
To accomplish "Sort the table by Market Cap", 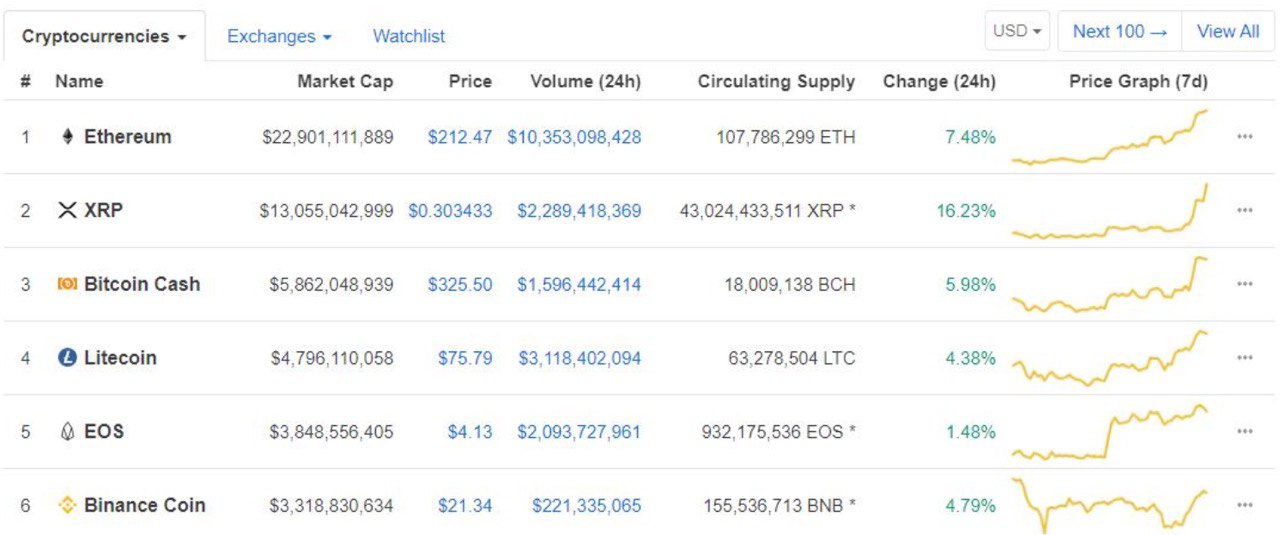I will [x=345, y=81].
